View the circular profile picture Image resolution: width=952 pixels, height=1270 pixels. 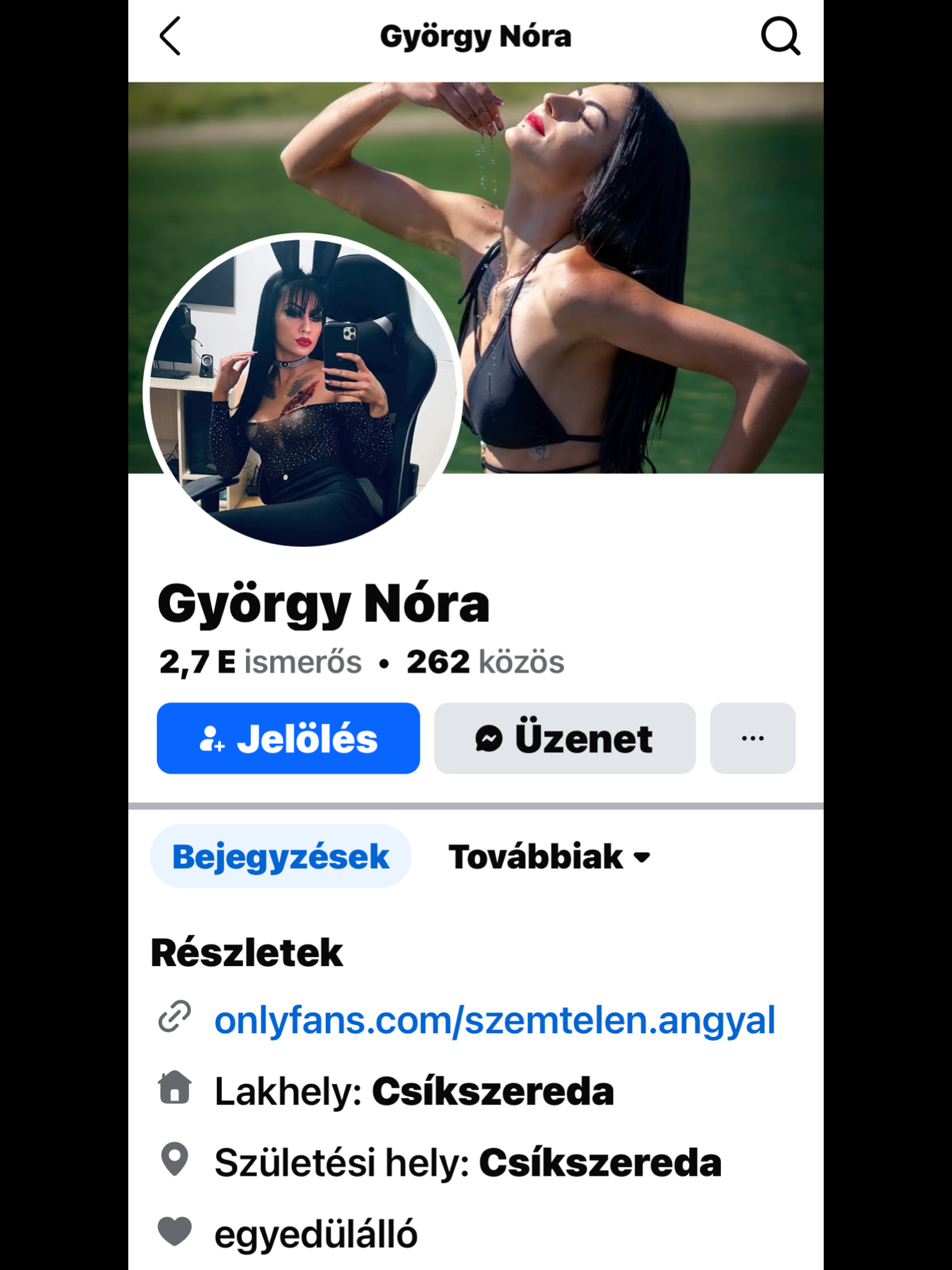tap(303, 390)
